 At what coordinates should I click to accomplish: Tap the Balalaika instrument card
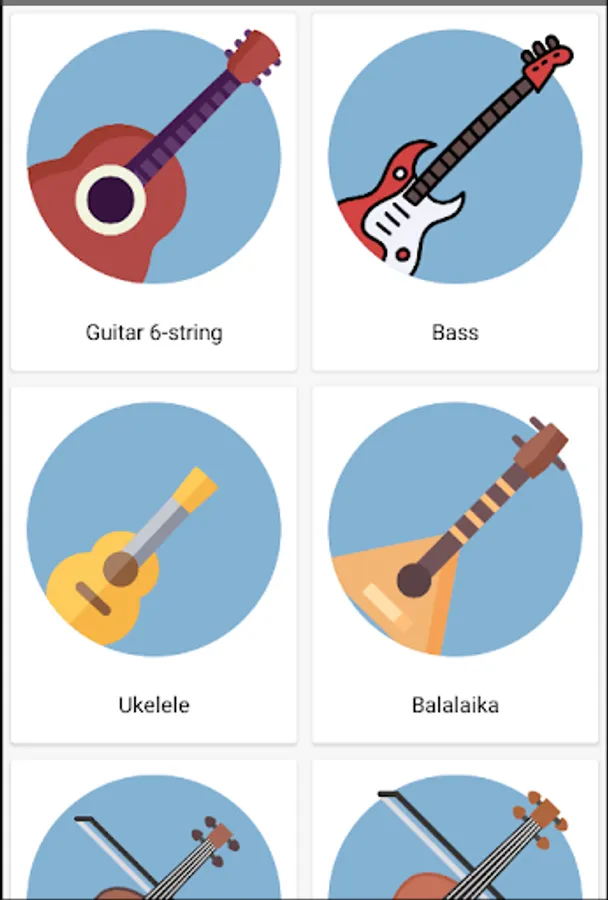pyautogui.click(x=455, y=565)
